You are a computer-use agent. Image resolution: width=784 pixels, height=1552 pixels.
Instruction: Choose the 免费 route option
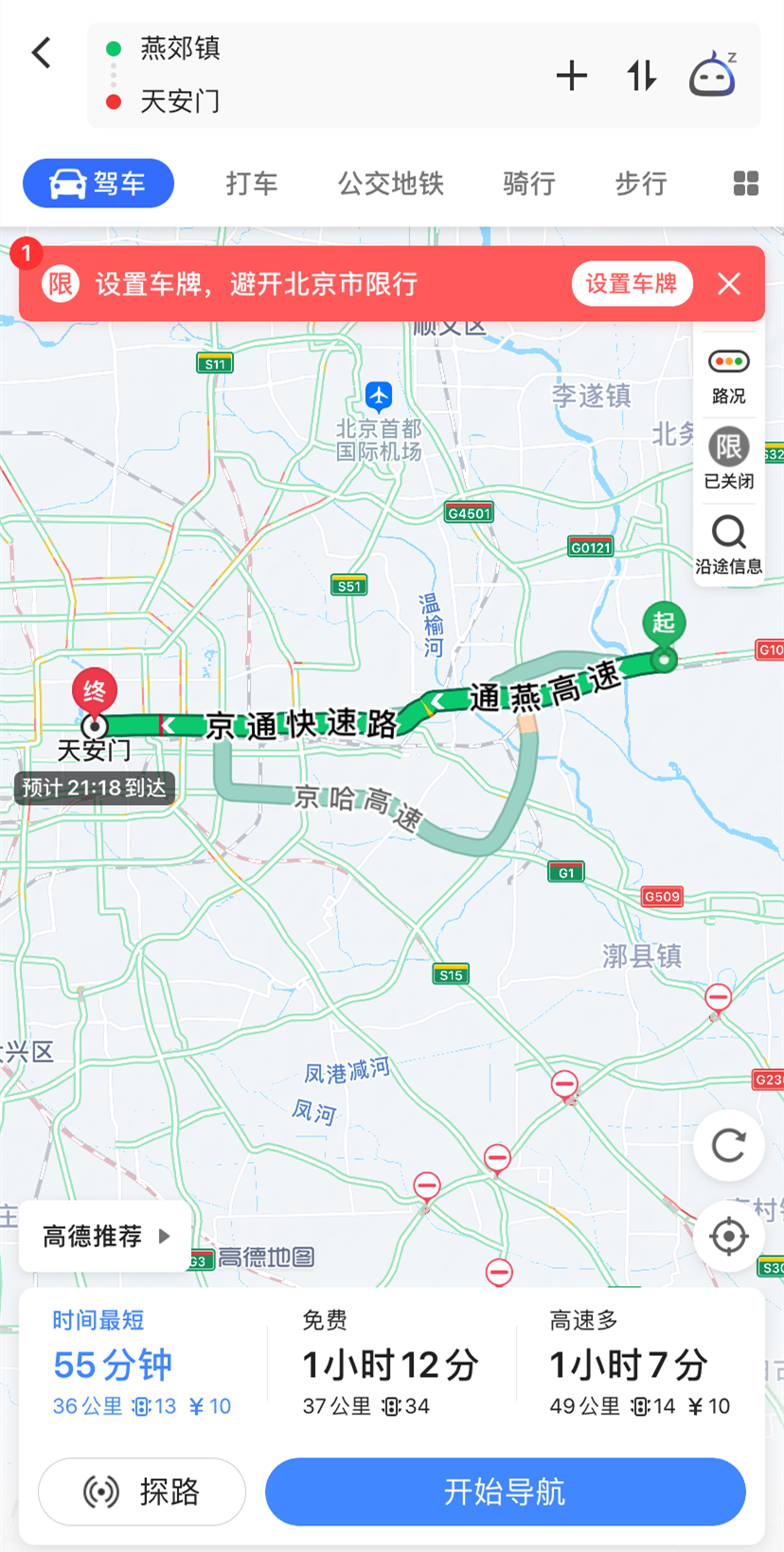(391, 1364)
